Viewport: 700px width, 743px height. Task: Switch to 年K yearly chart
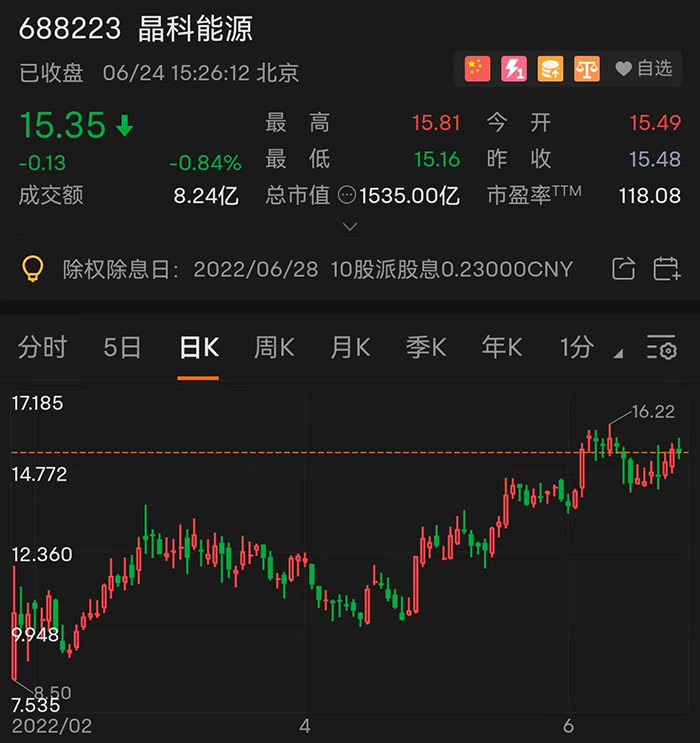click(x=502, y=347)
